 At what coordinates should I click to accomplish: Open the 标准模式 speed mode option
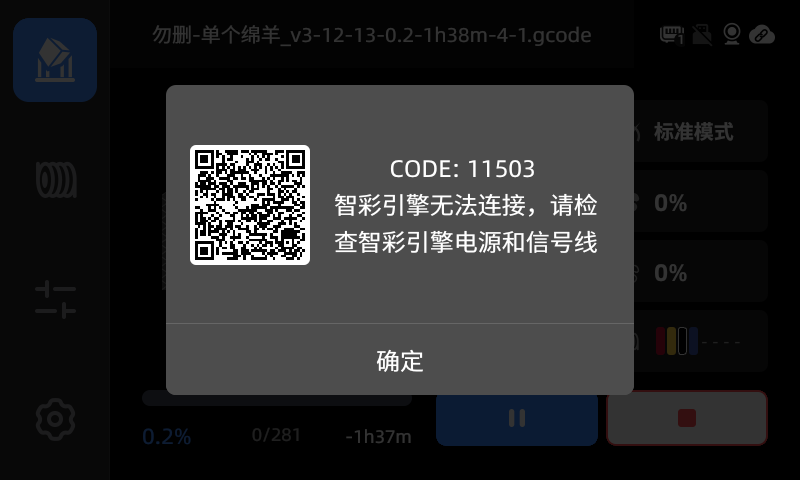click(700, 132)
